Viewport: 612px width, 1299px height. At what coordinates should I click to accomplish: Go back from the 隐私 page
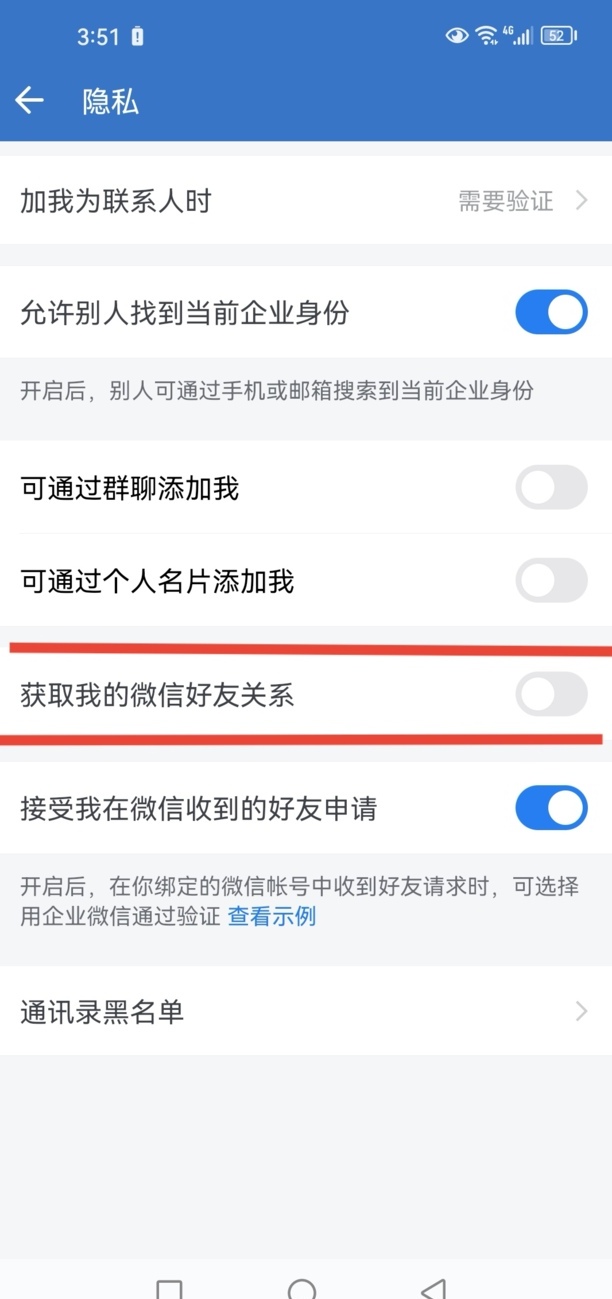[x=30, y=100]
